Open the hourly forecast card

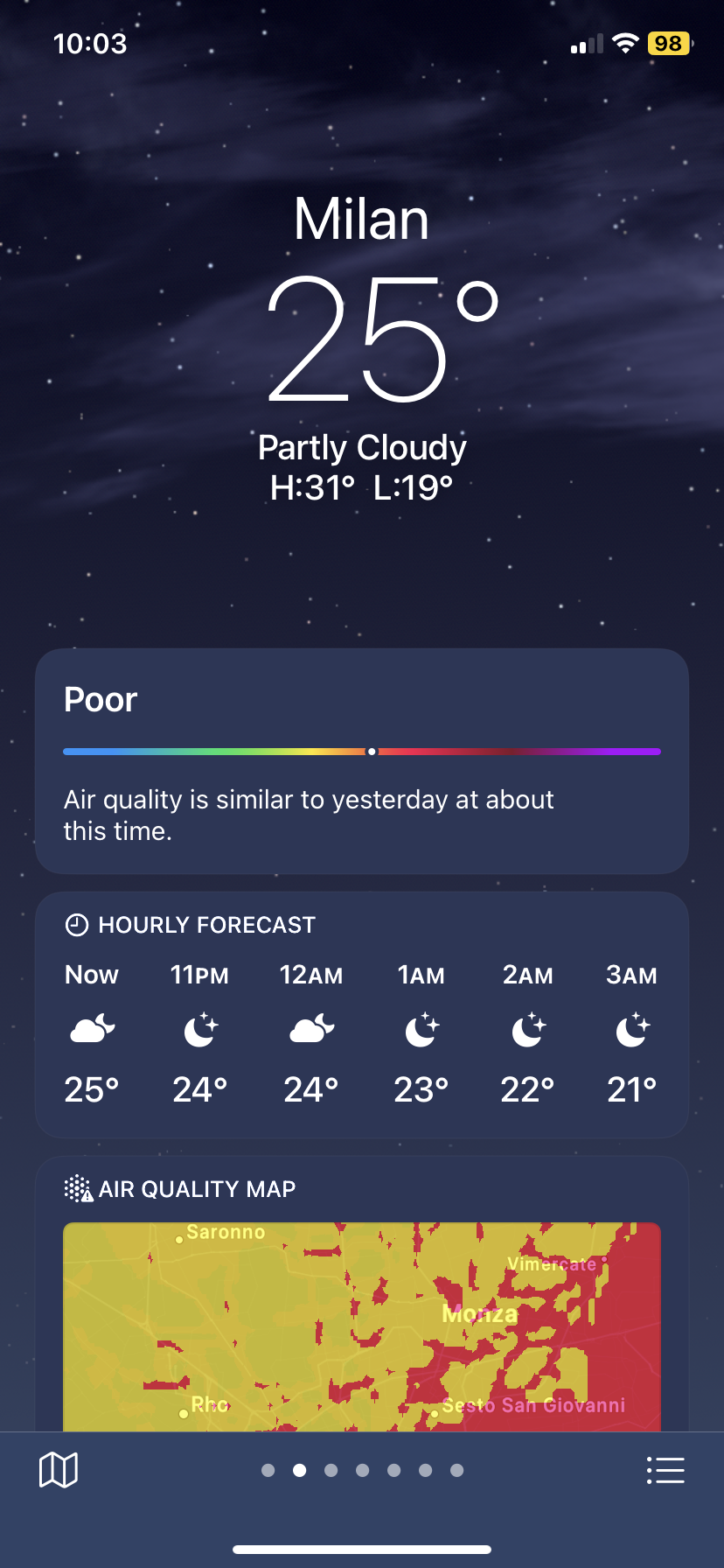click(x=362, y=1015)
